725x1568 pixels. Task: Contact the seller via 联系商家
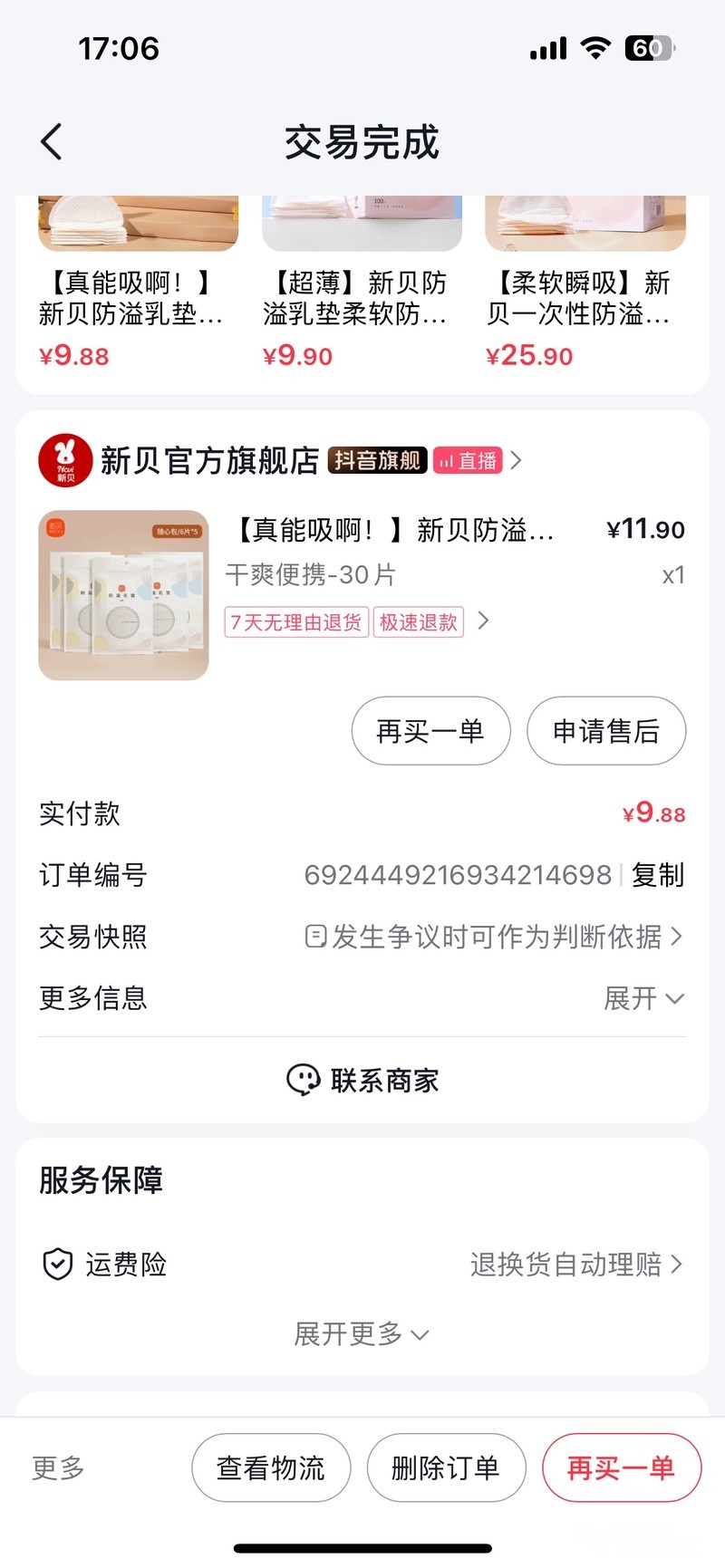coord(362,1080)
